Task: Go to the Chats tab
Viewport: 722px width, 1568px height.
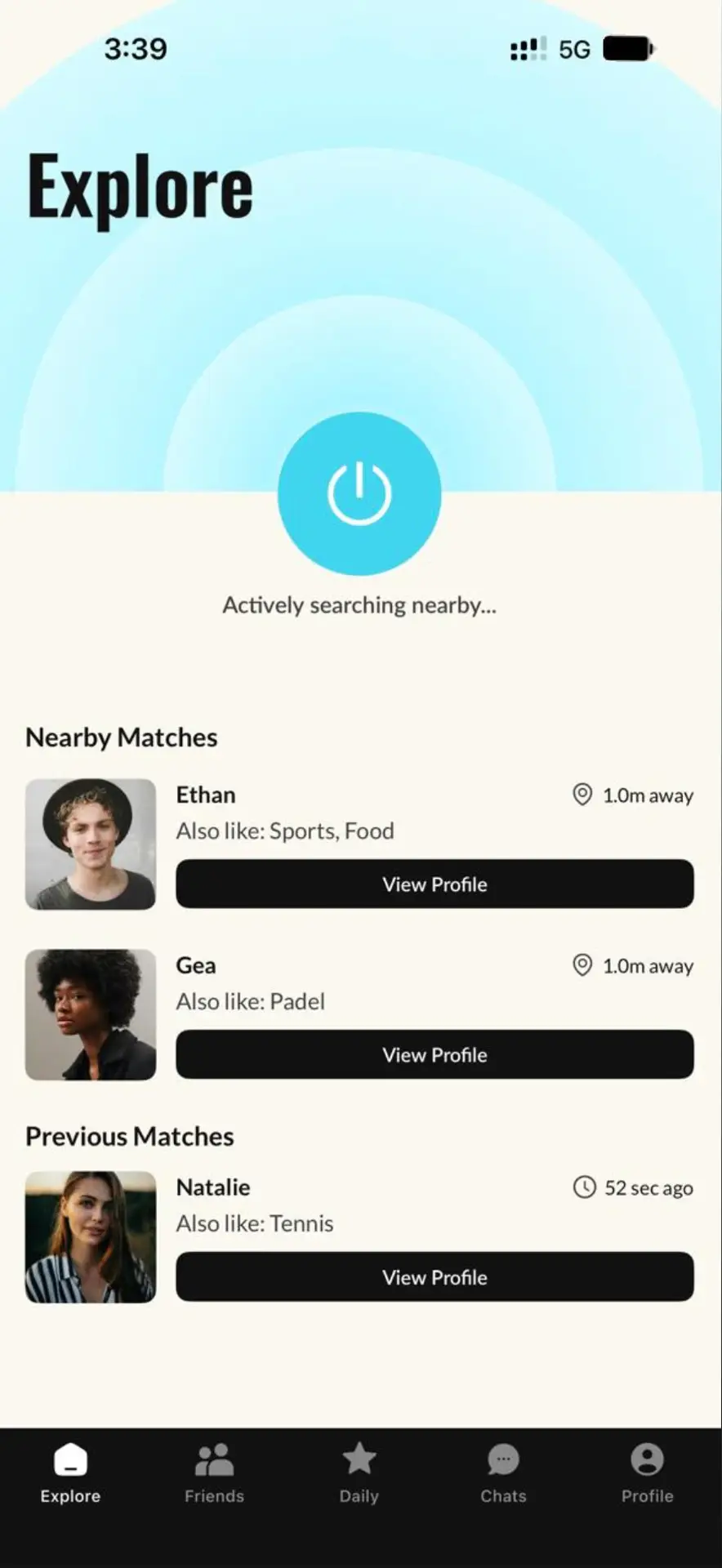Action: 503,1474
